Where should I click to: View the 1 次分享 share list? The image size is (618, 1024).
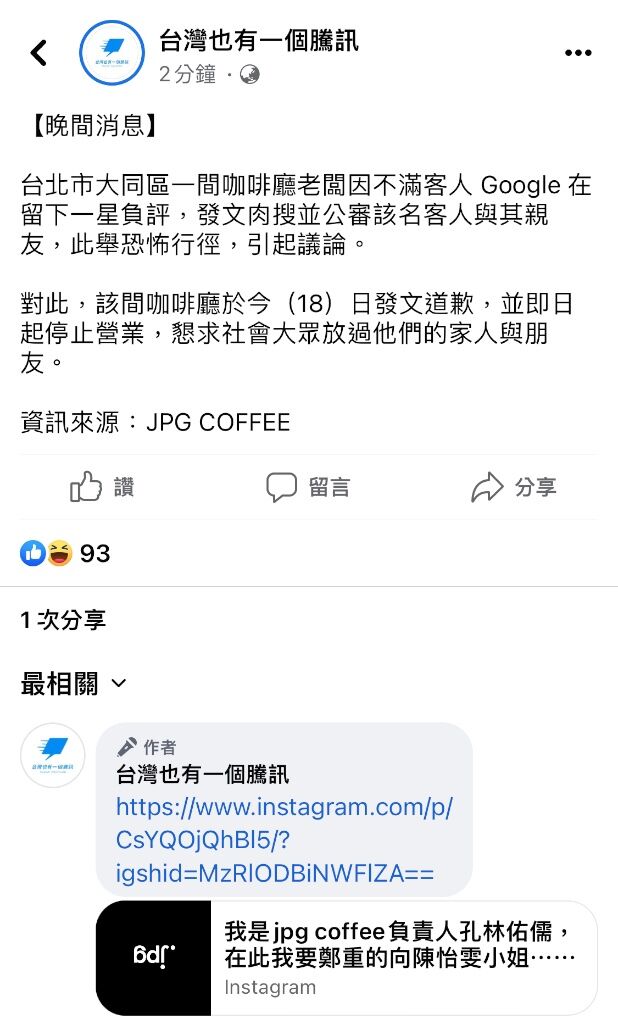[63, 619]
